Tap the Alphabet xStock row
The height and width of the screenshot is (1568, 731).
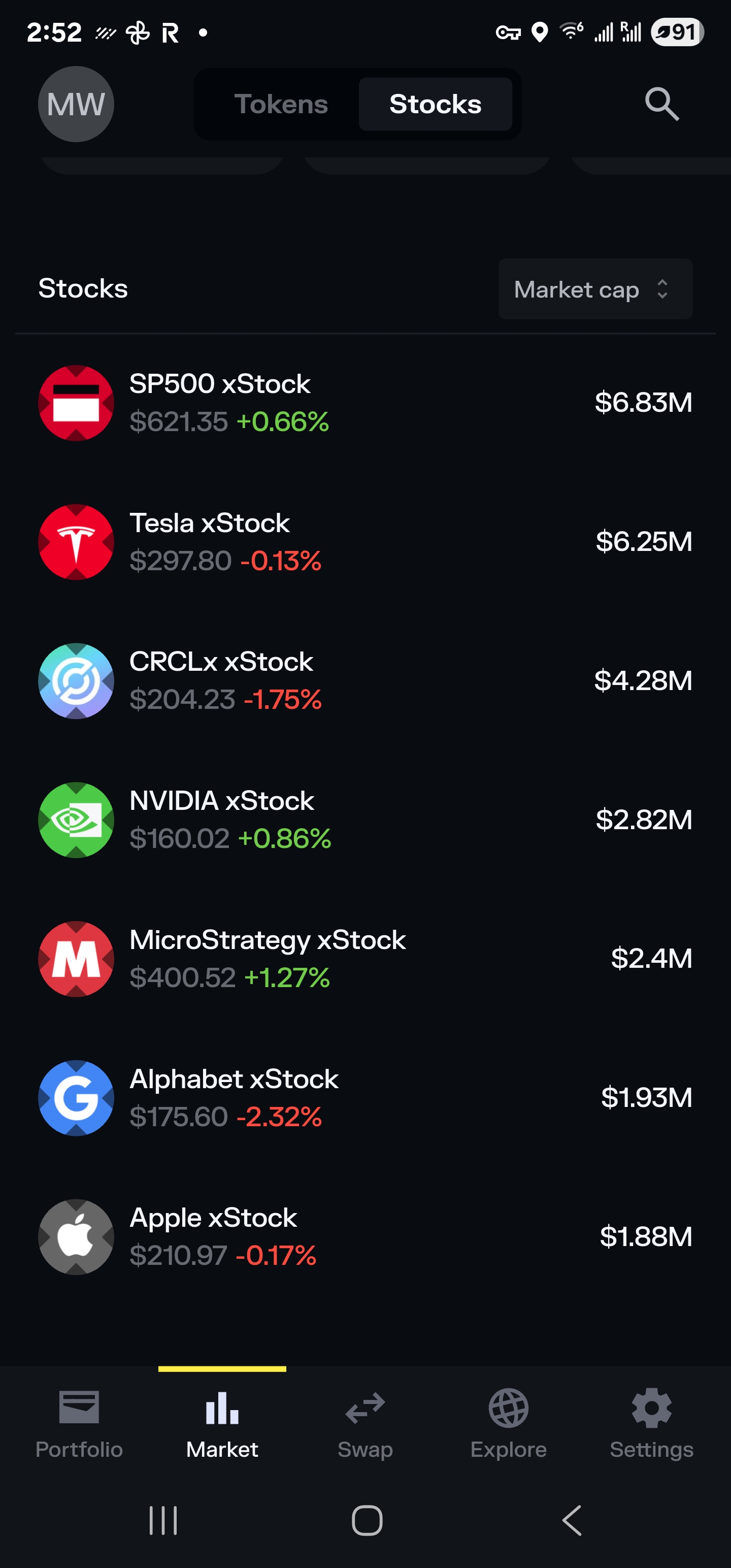365,1097
